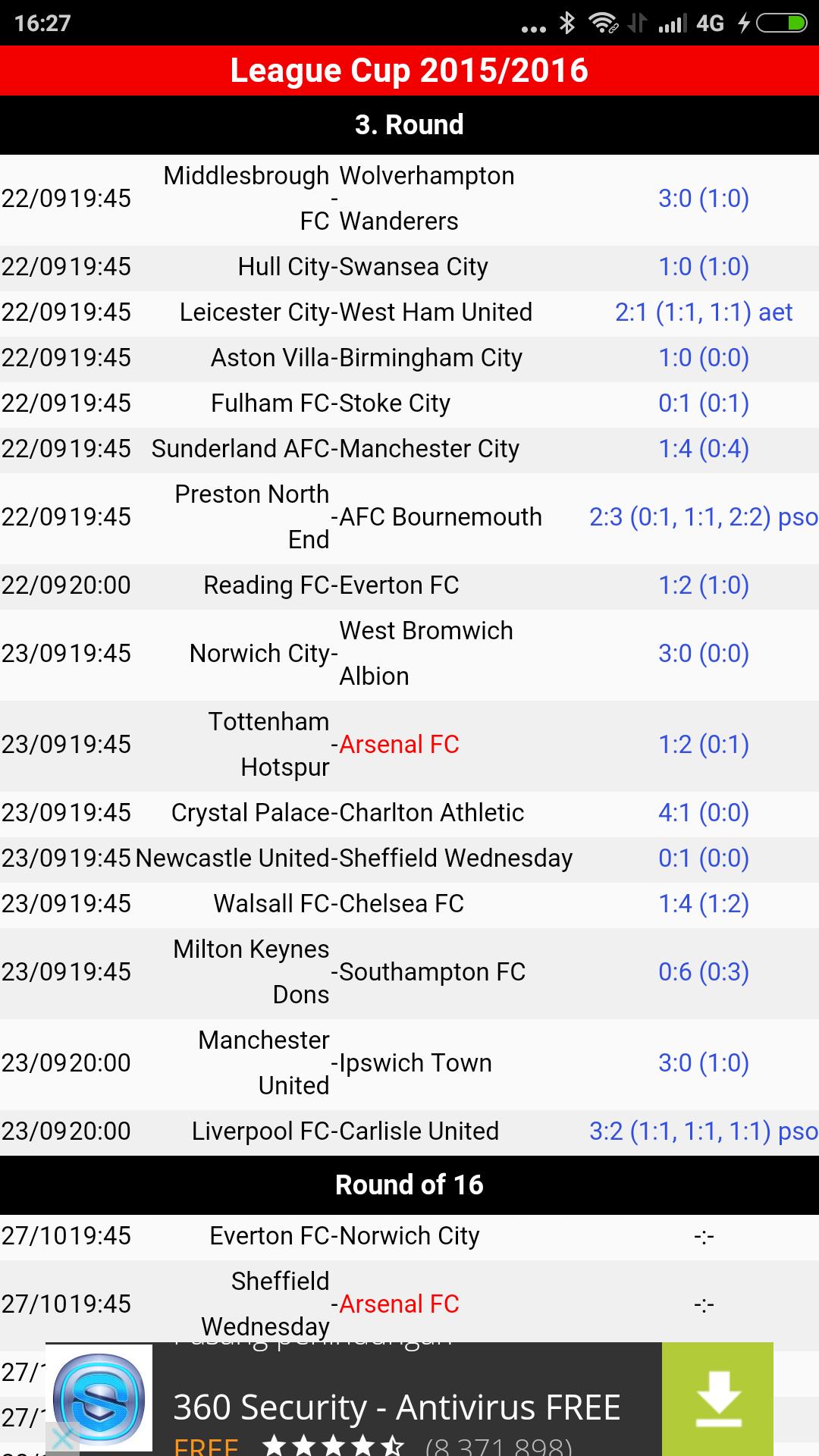Select the Bluetooth status icon

(567, 24)
